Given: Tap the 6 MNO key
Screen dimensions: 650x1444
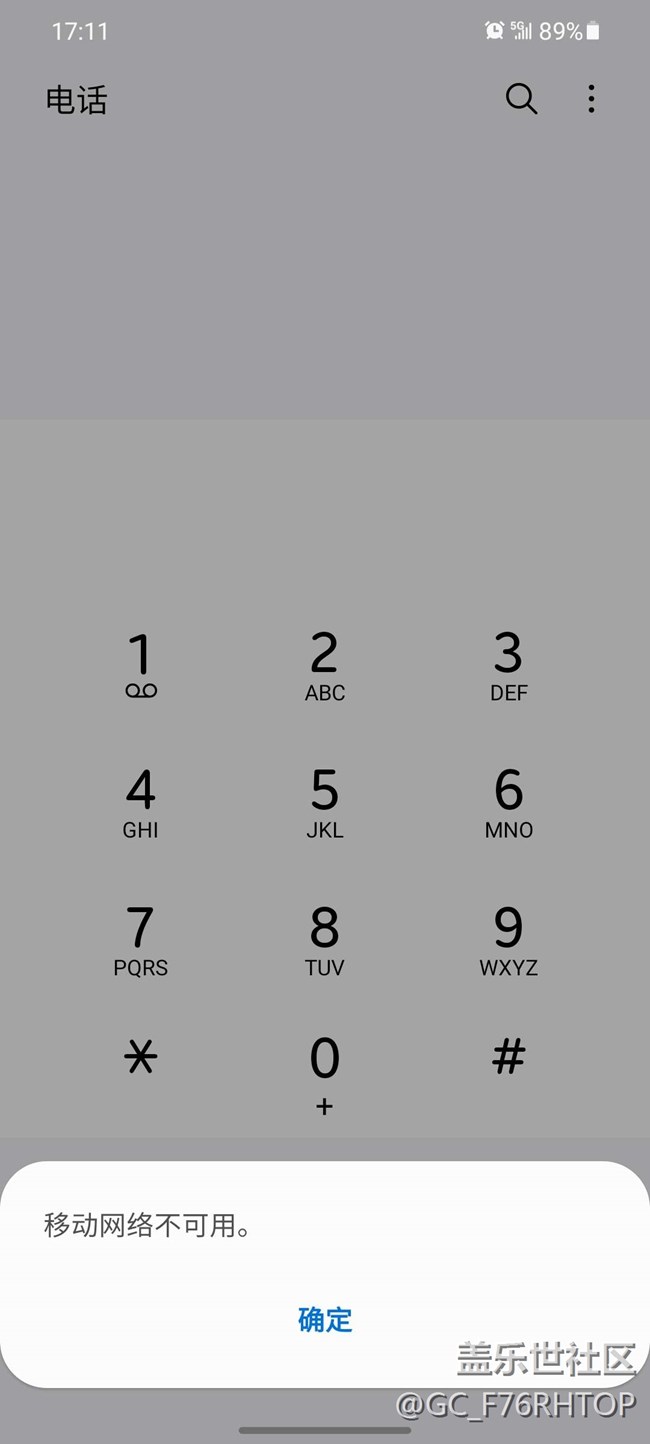Looking at the screenshot, I should 508,802.
